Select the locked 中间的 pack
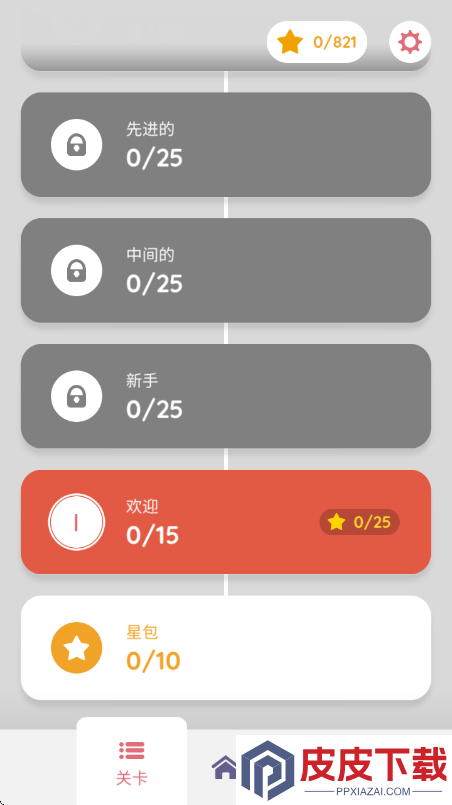 coord(226,270)
